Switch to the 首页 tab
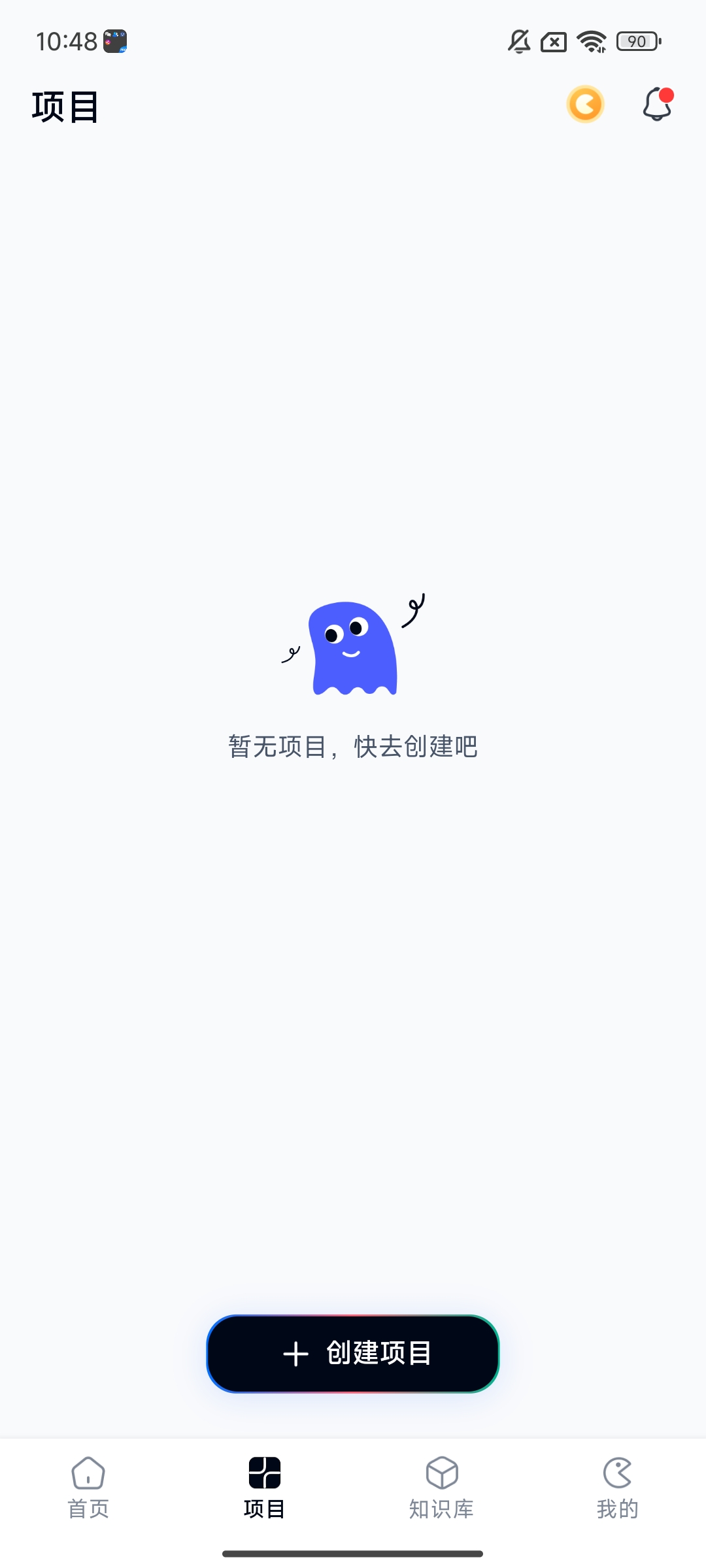This screenshot has height=1568, width=706. pos(88,1487)
